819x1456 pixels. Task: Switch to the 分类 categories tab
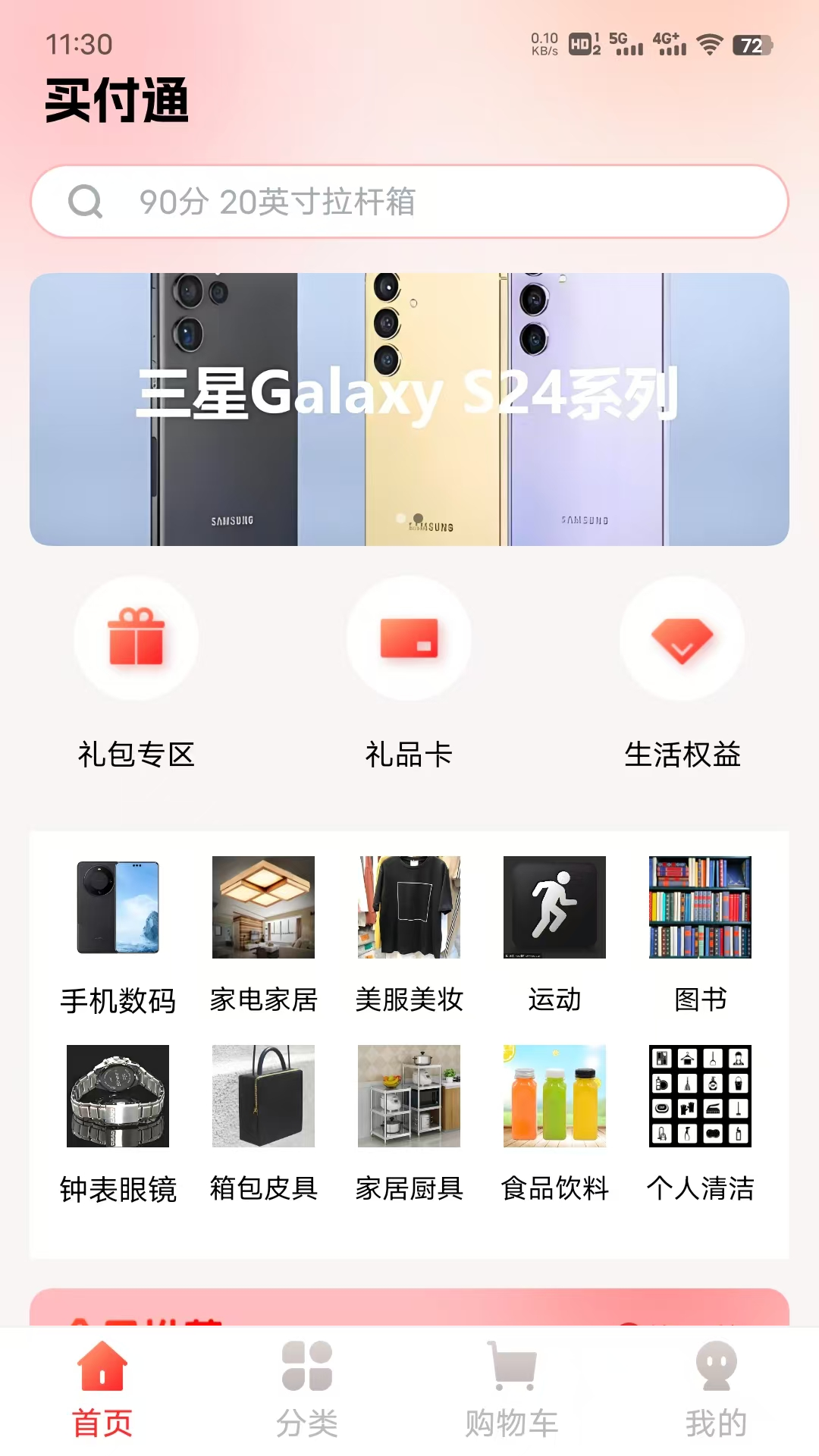[307, 1389]
